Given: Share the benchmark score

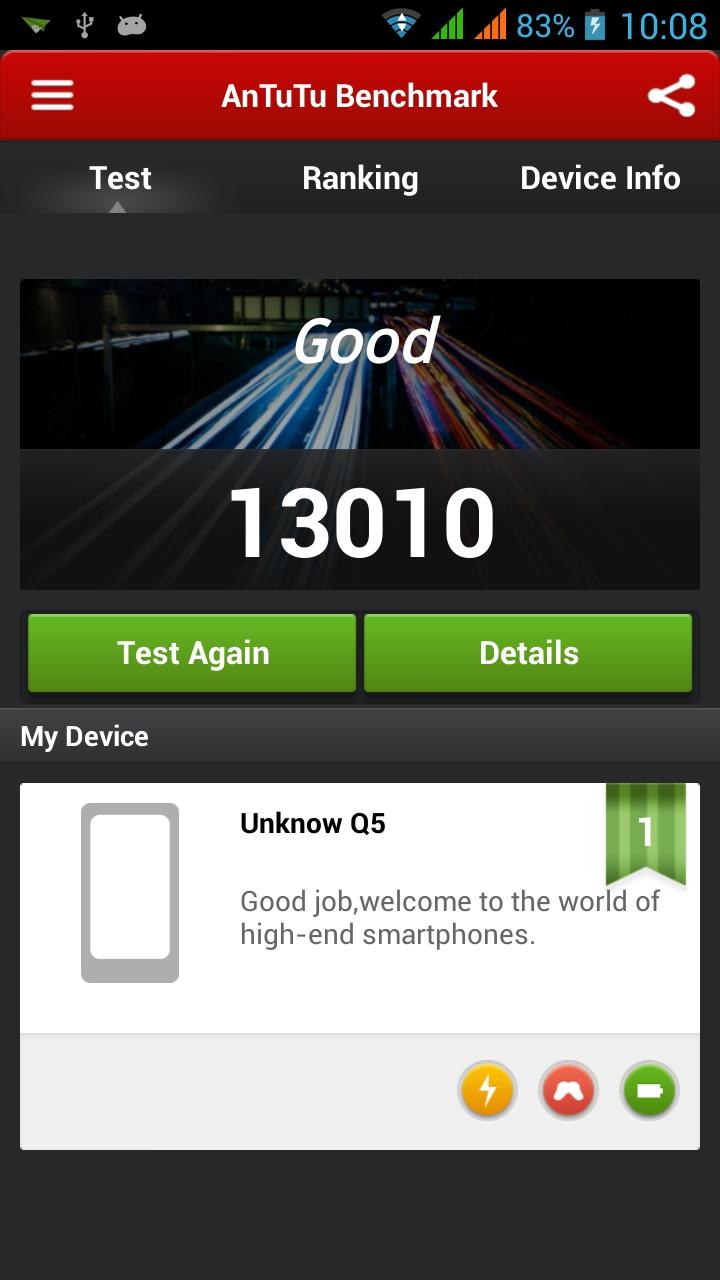Looking at the screenshot, I should 671,96.
